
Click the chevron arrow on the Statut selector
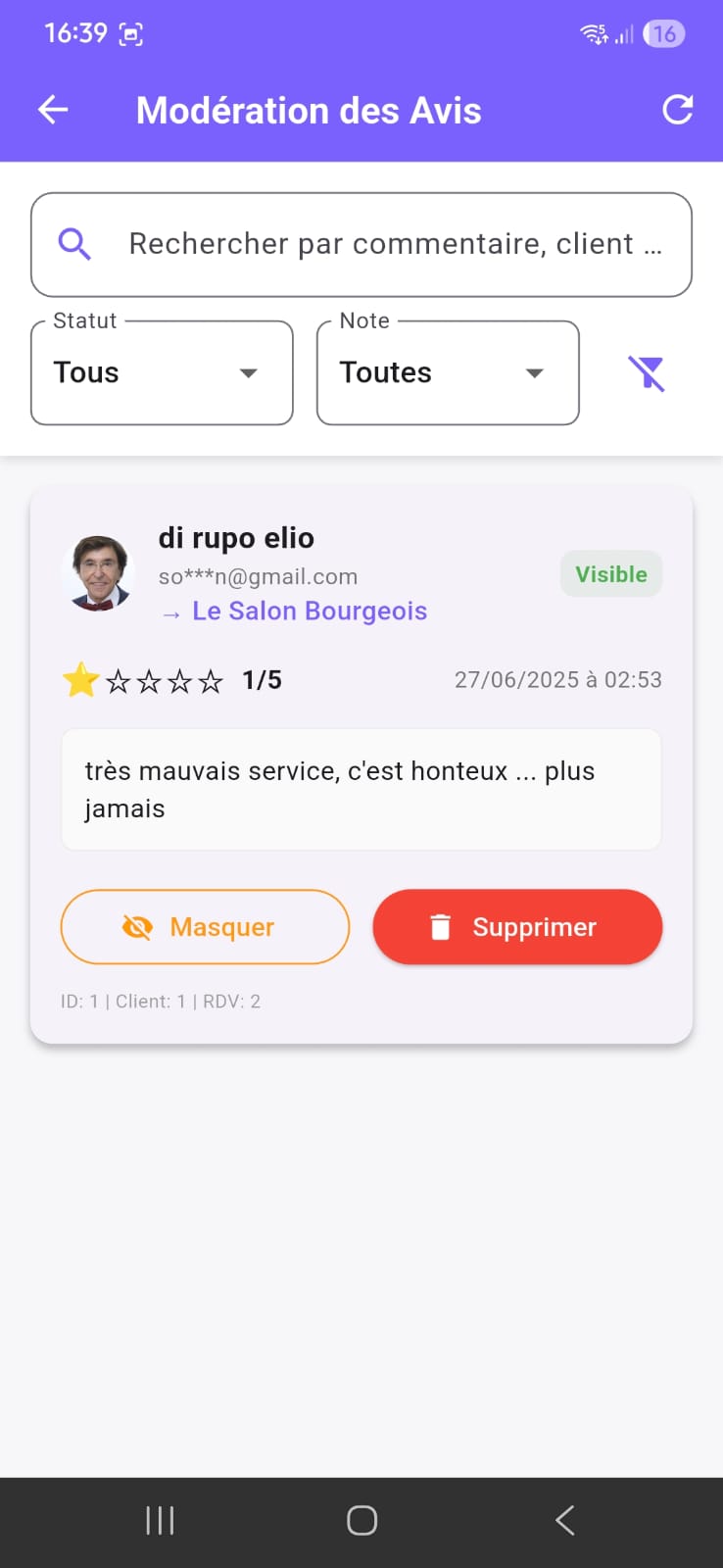click(x=248, y=373)
